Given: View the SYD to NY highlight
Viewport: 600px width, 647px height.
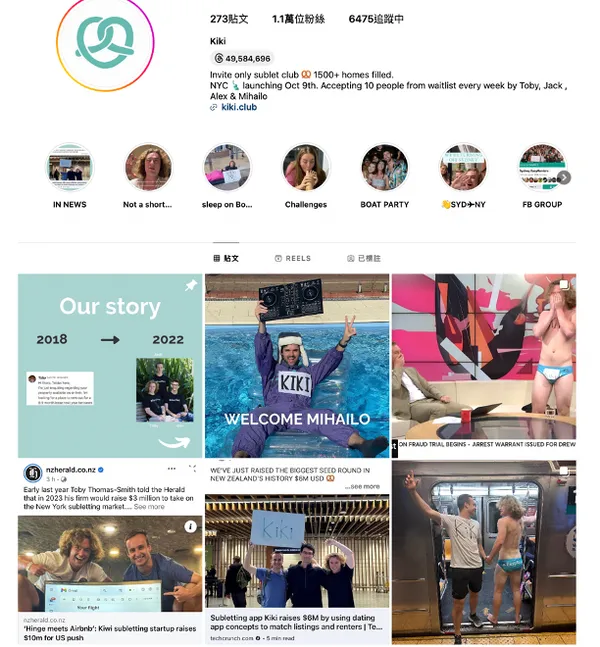Looking at the screenshot, I should 463,168.
